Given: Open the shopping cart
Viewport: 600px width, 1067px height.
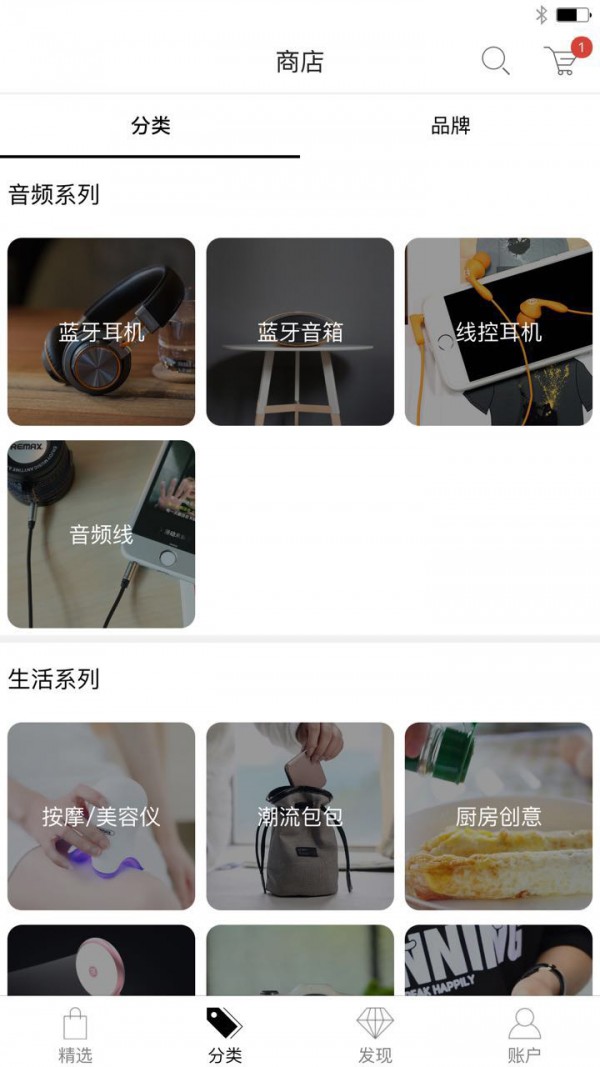Looking at the screenshot, I should point(563,62).
